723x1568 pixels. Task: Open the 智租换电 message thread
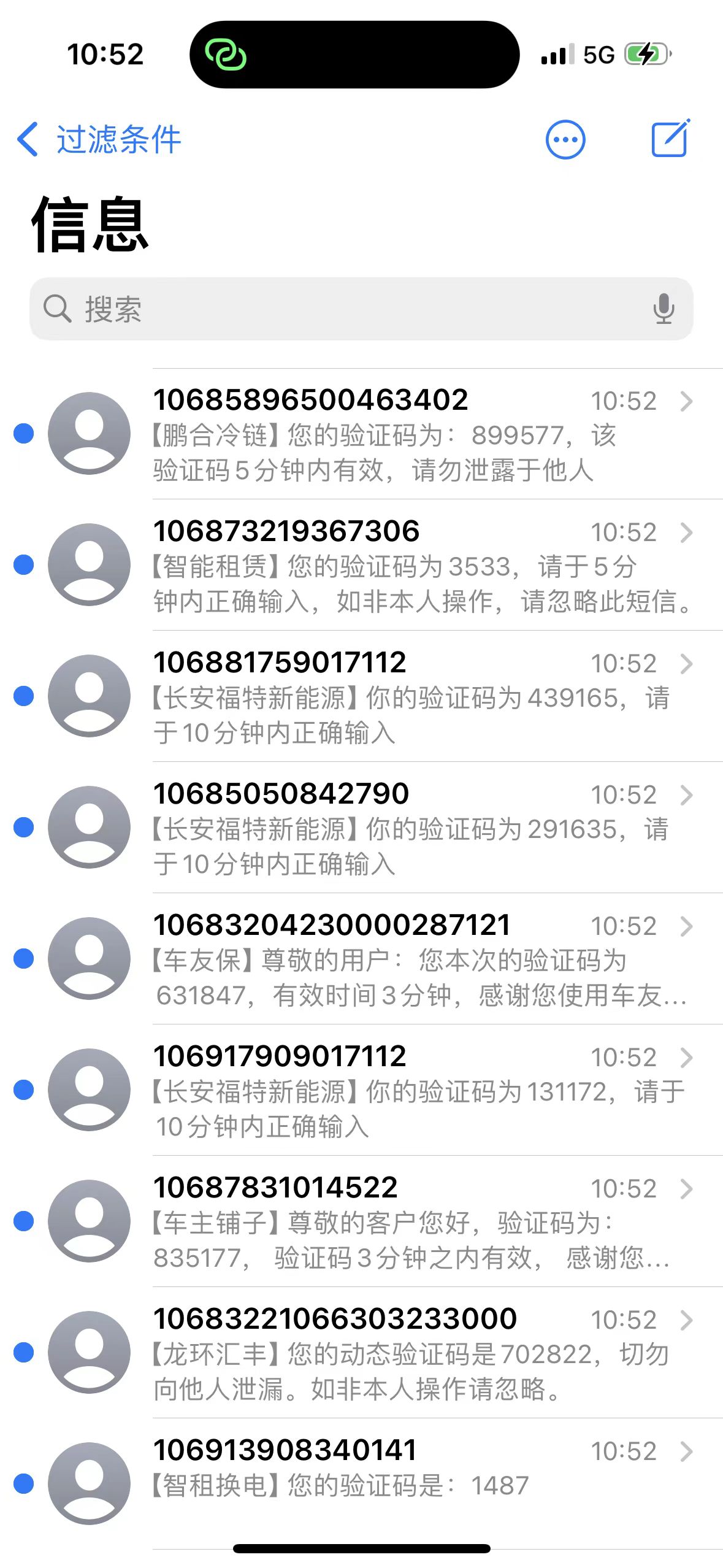[361, 1484]
